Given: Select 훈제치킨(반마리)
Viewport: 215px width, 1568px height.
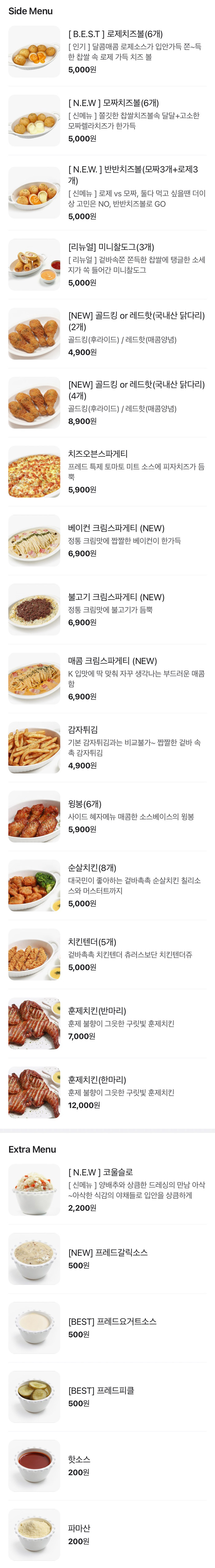Looking at the screenshot, I should (97, 1010).
